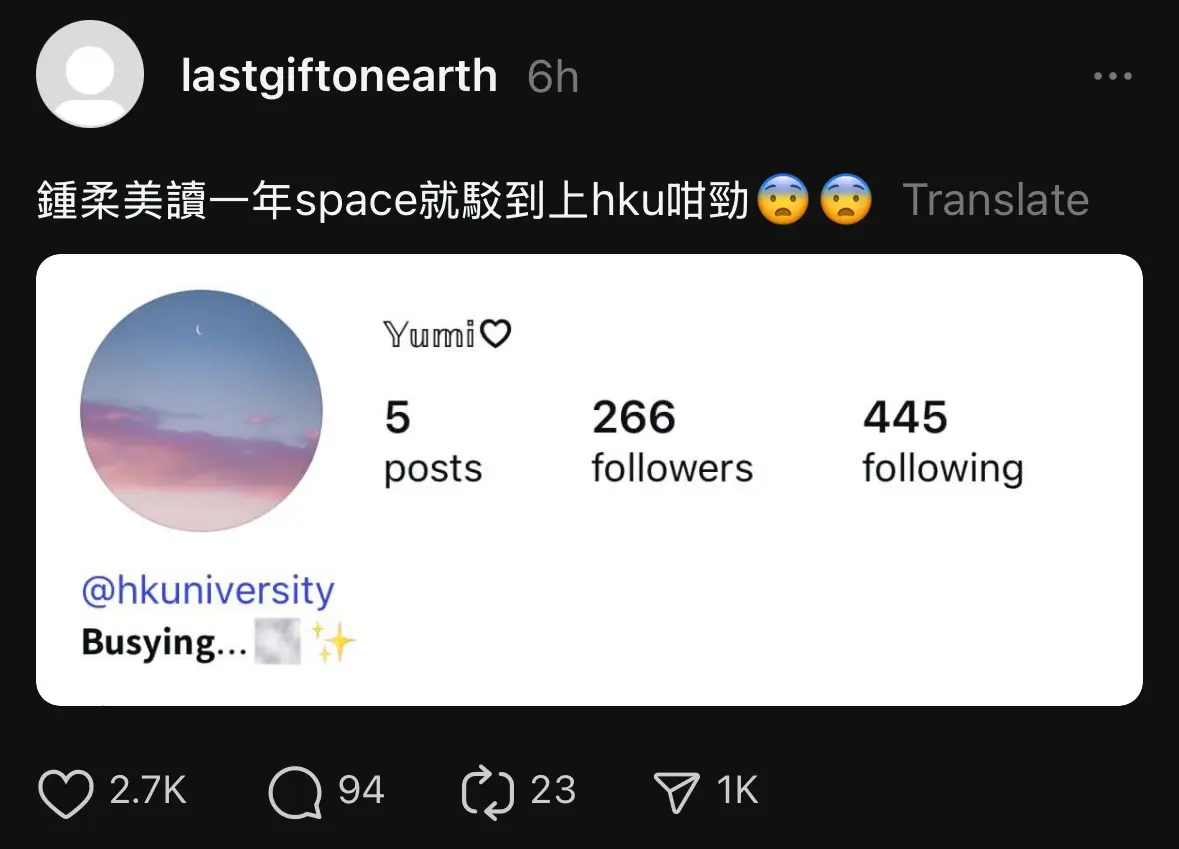Open the post's three-dot overflow menu
The image size is (1179, 849).
click(1112, 76)
